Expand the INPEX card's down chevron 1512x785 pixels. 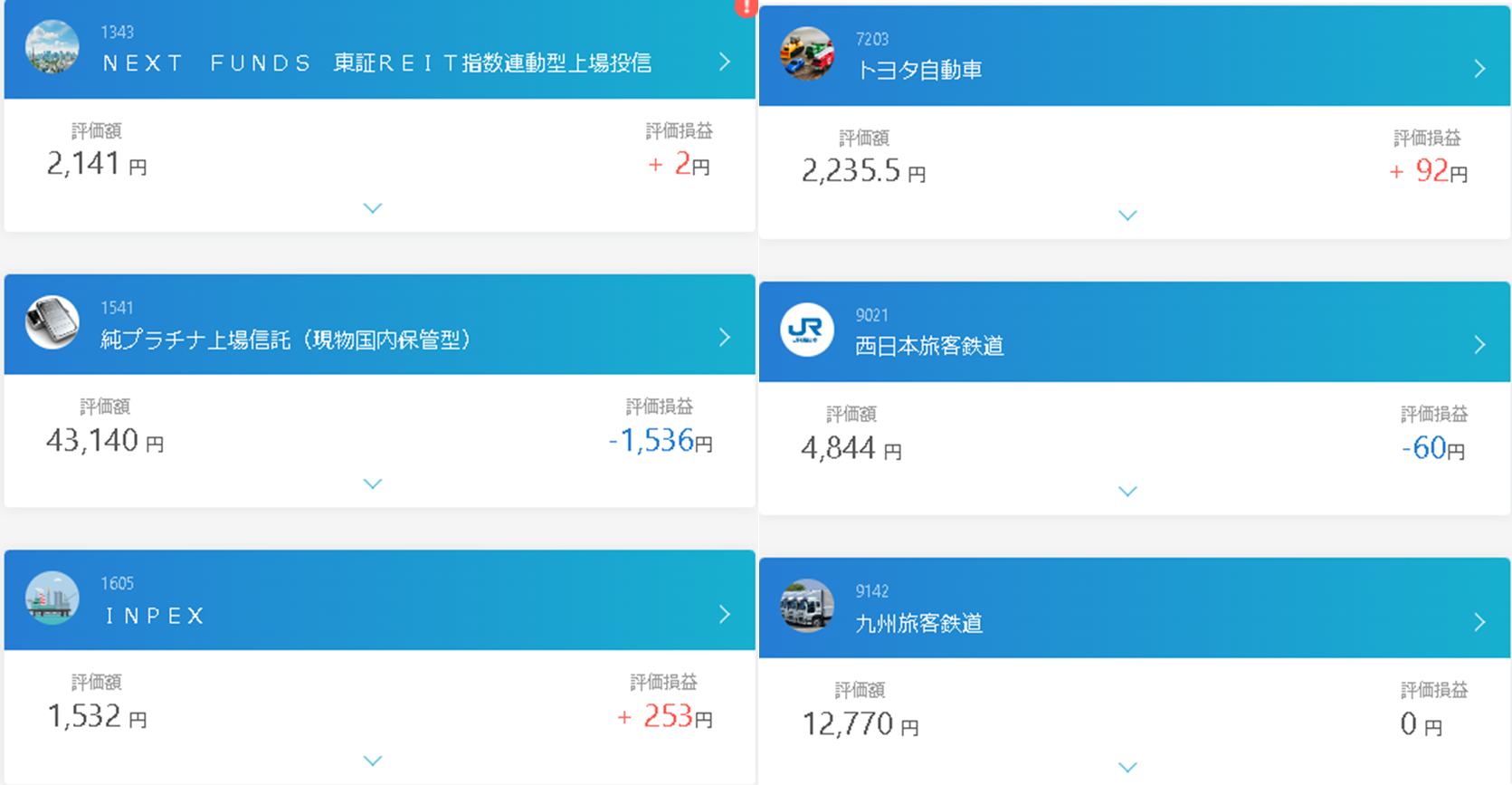click(372, 761)
